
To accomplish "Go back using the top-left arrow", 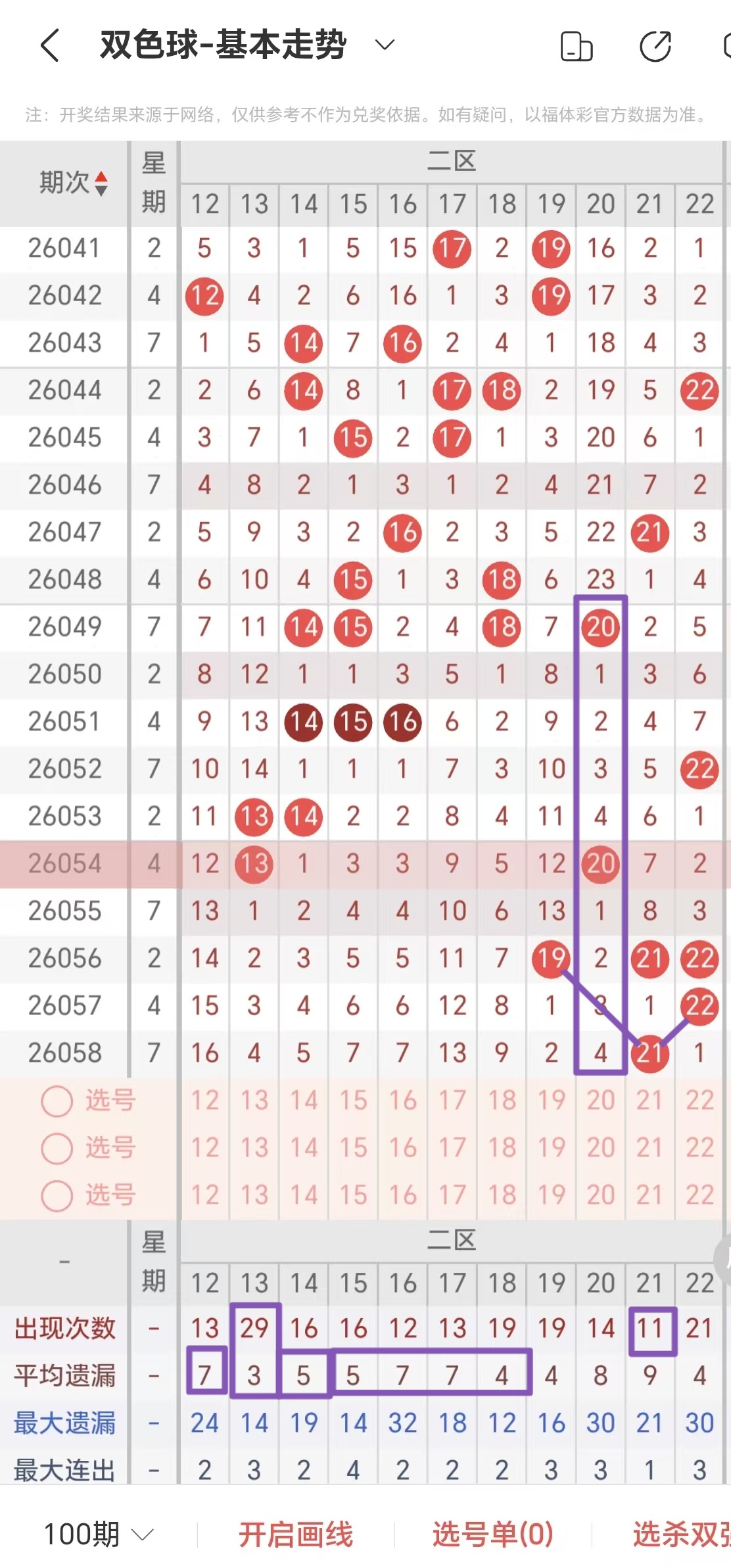I will [x=50, y=45].
